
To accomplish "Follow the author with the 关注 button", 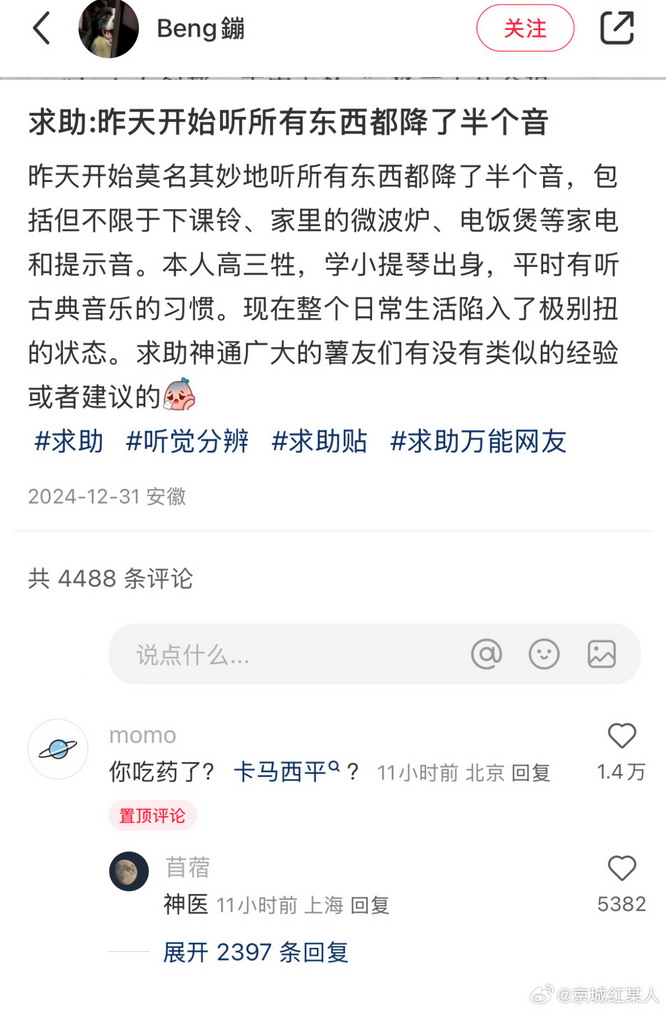I will [x=525, y=28].
